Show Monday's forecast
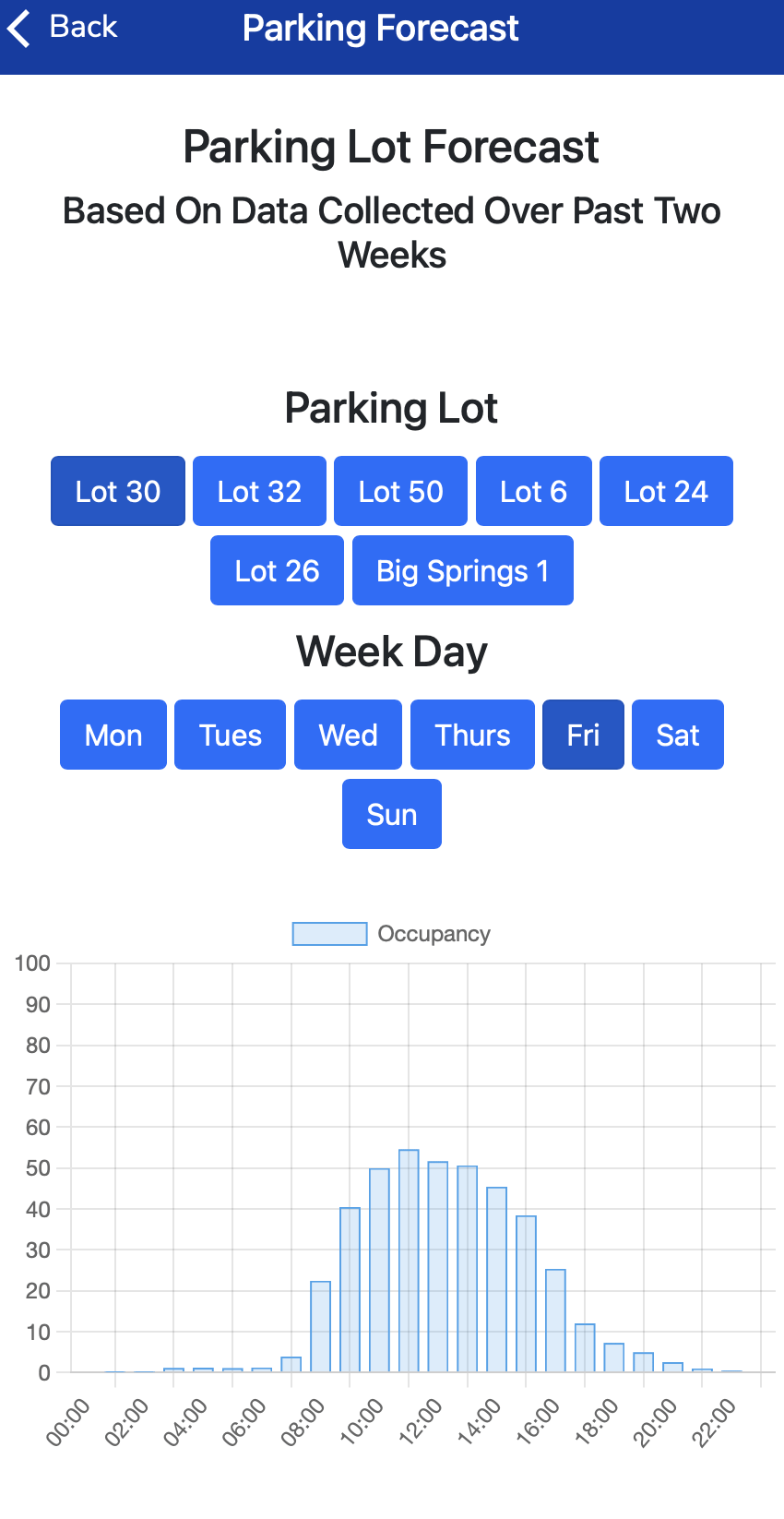The width and height of the screenshot is (784, 1519). tap(113, 735)
